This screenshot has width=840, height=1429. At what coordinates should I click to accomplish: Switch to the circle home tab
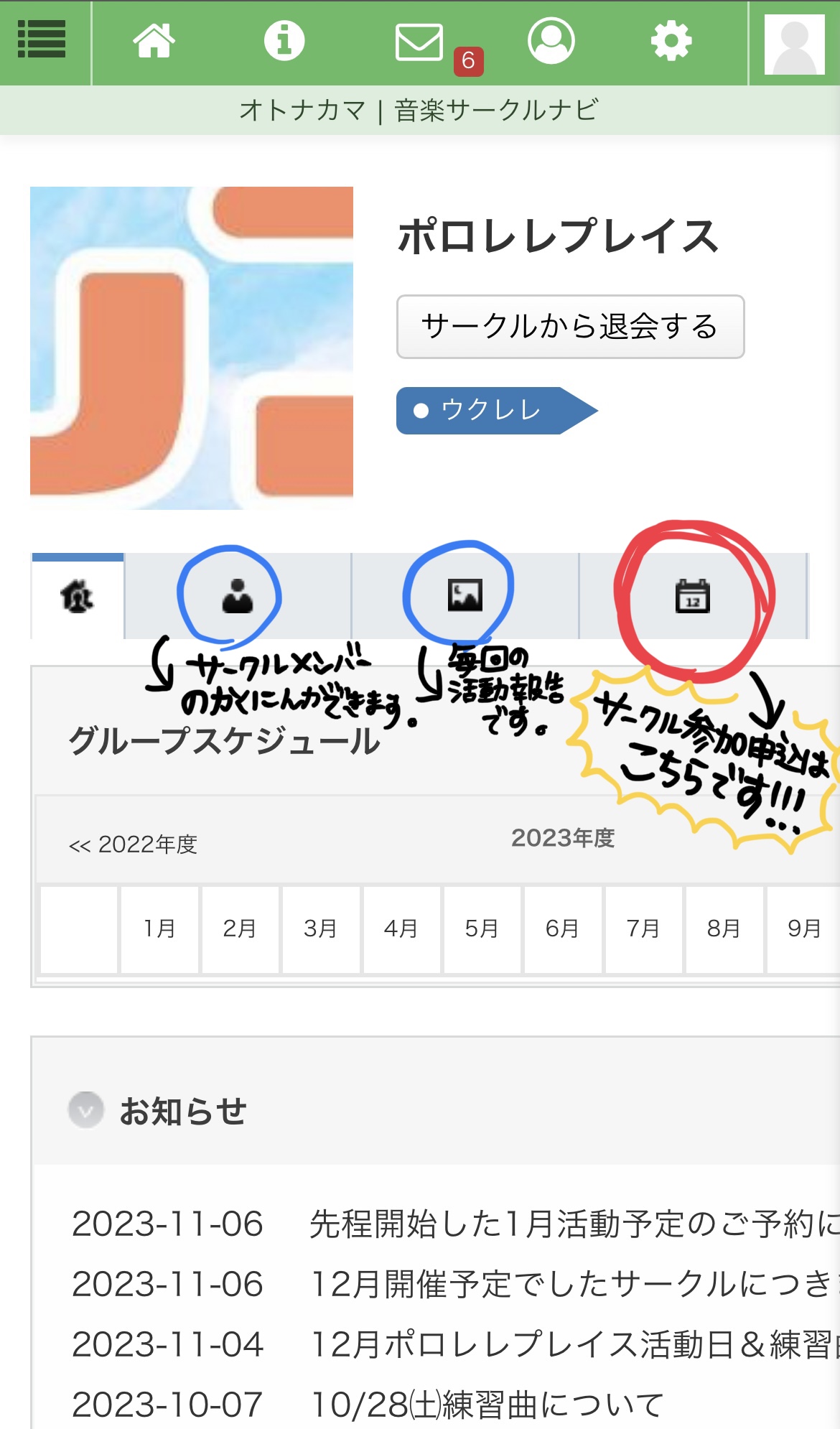point(78,597)
